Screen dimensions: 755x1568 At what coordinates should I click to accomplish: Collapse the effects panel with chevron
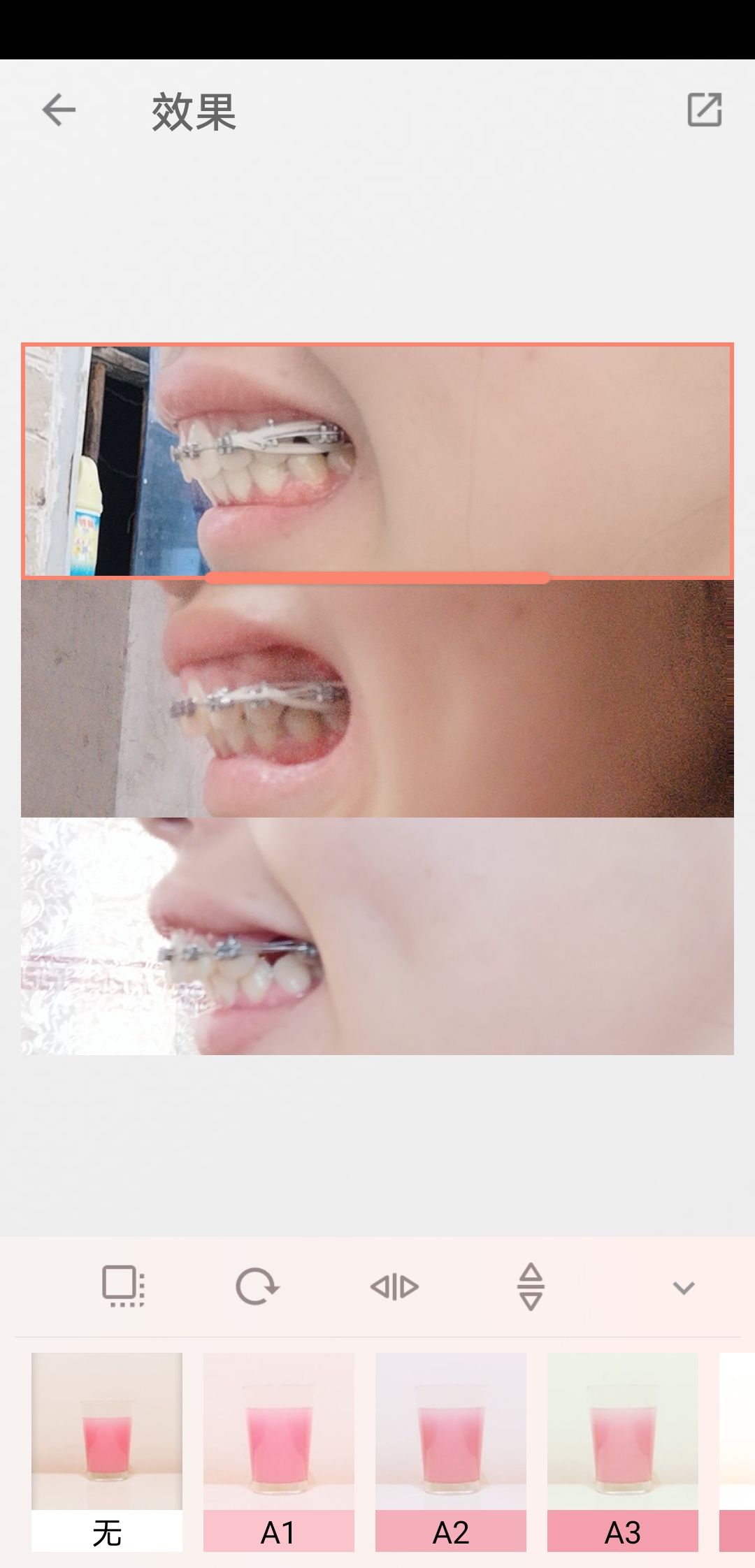pos(683,1287)
